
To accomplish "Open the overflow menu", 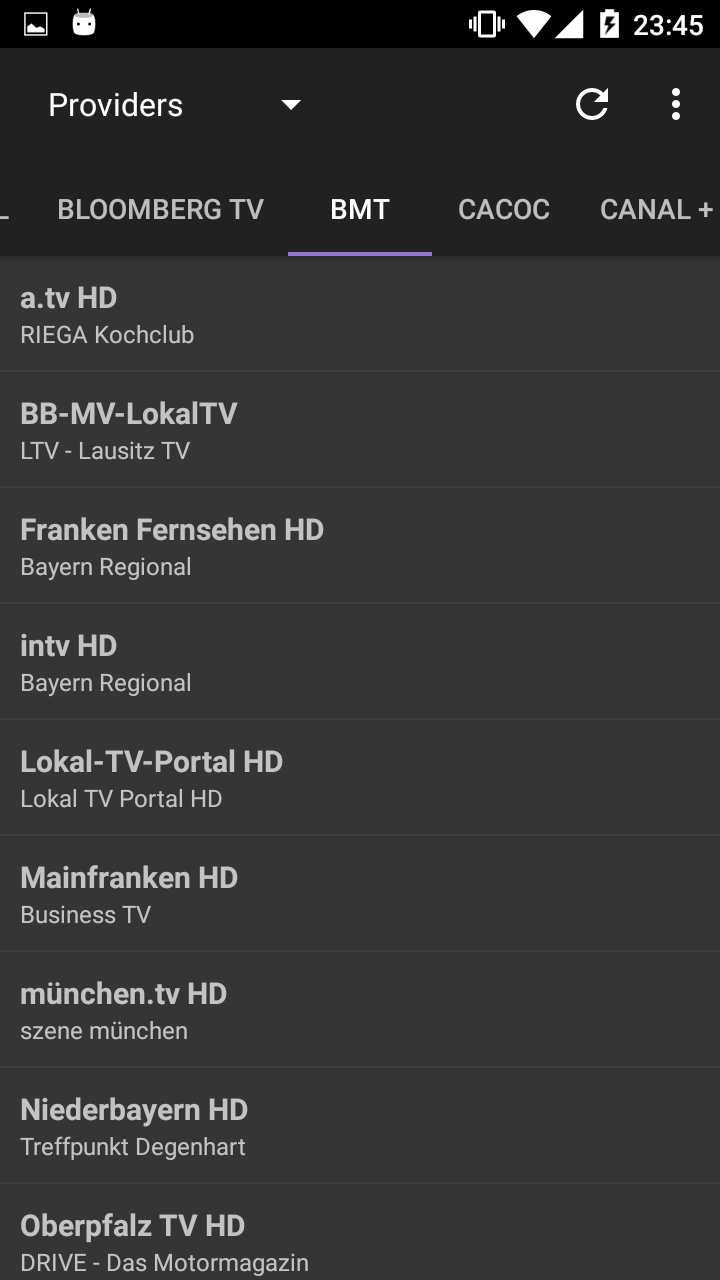I will pyautogui.click(x=676, y=104).
